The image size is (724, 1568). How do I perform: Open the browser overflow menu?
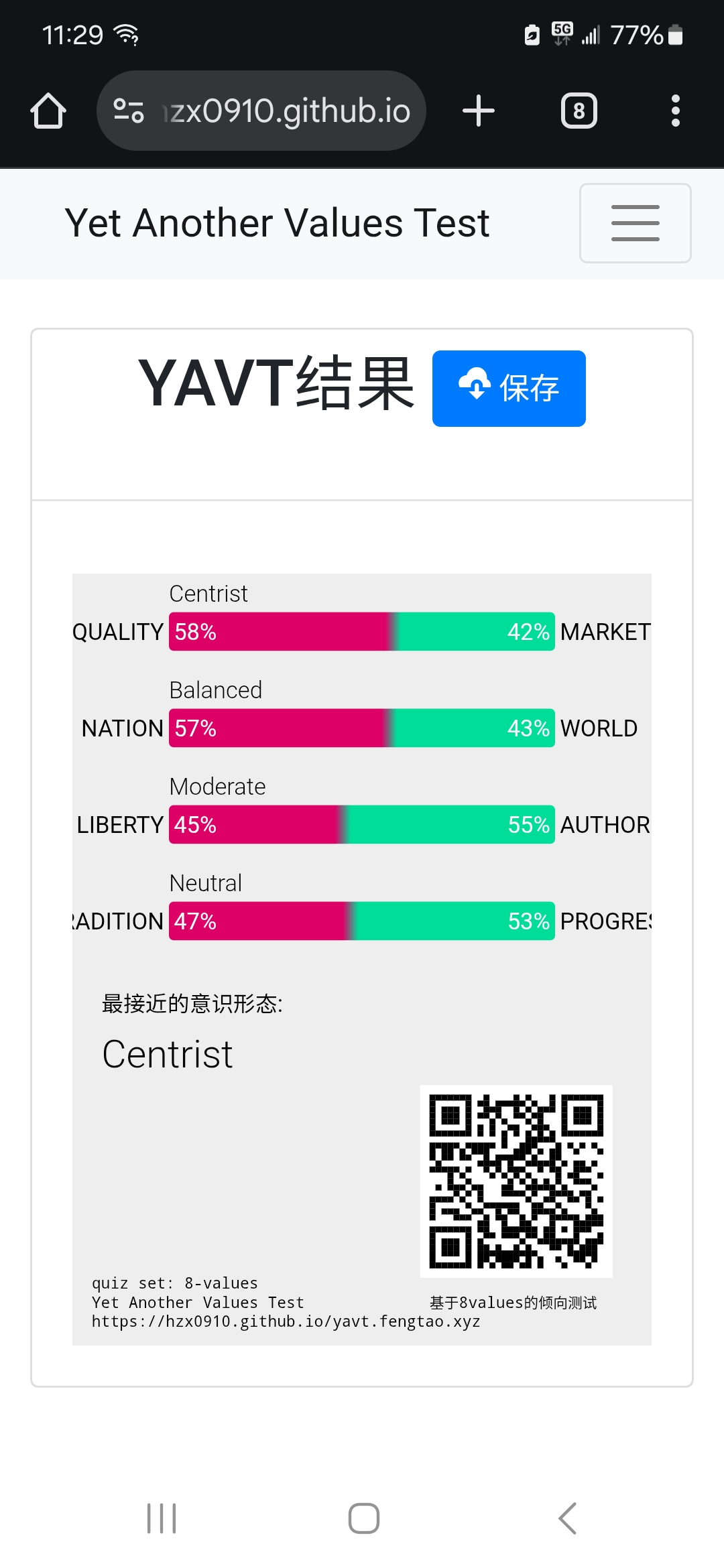coord(676,111)
